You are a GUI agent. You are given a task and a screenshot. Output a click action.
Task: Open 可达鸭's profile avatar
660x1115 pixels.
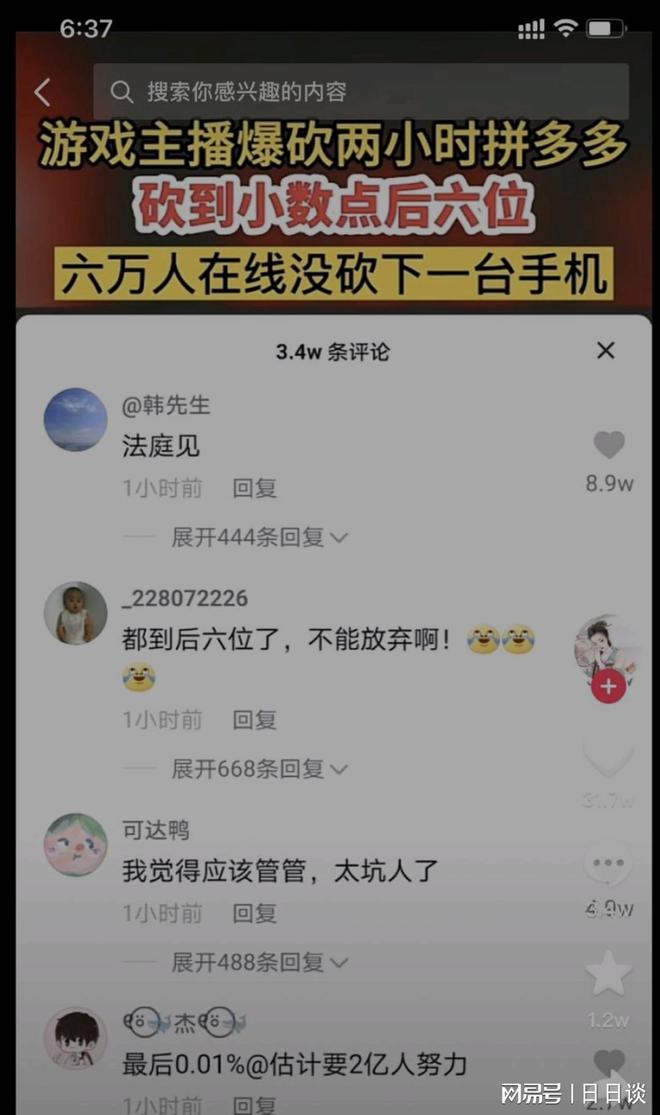[75, 845]
